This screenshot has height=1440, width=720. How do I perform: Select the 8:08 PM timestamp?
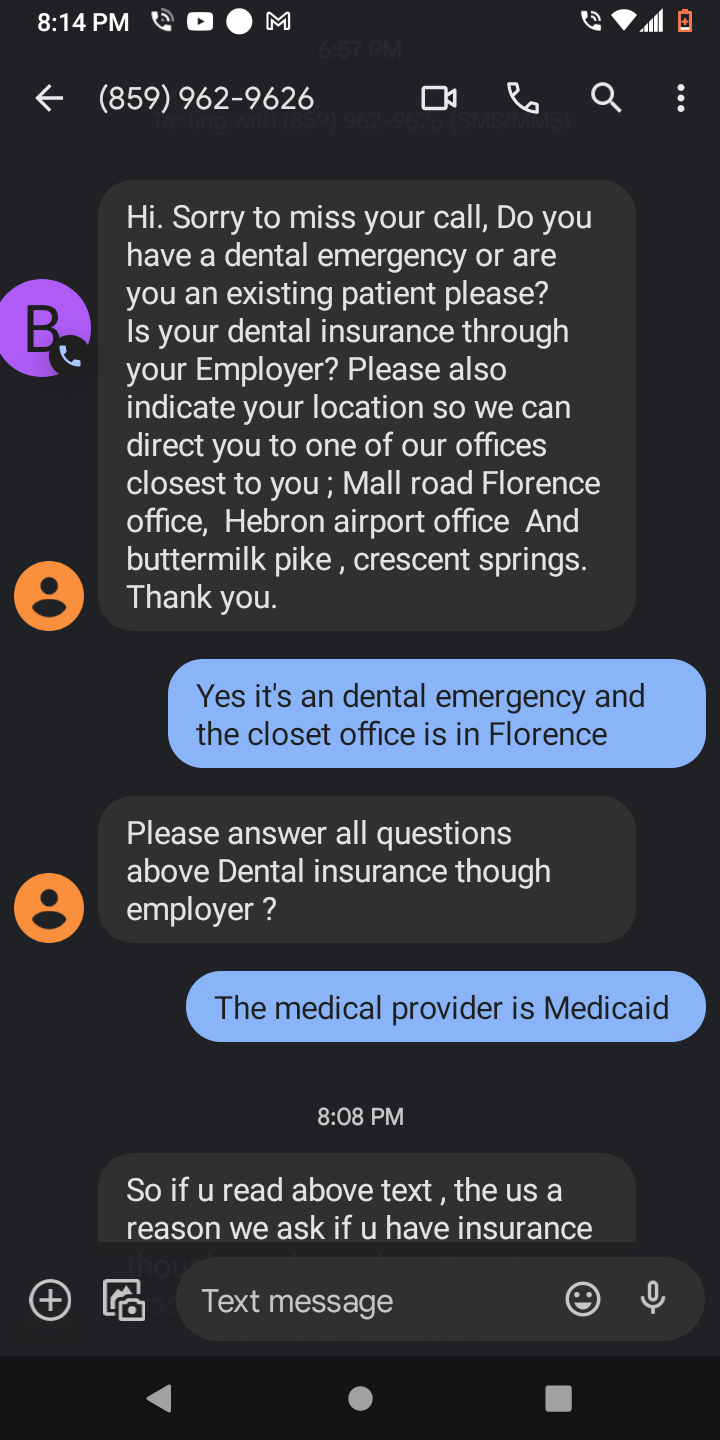pyautogui.click(x=360, y=1117)
